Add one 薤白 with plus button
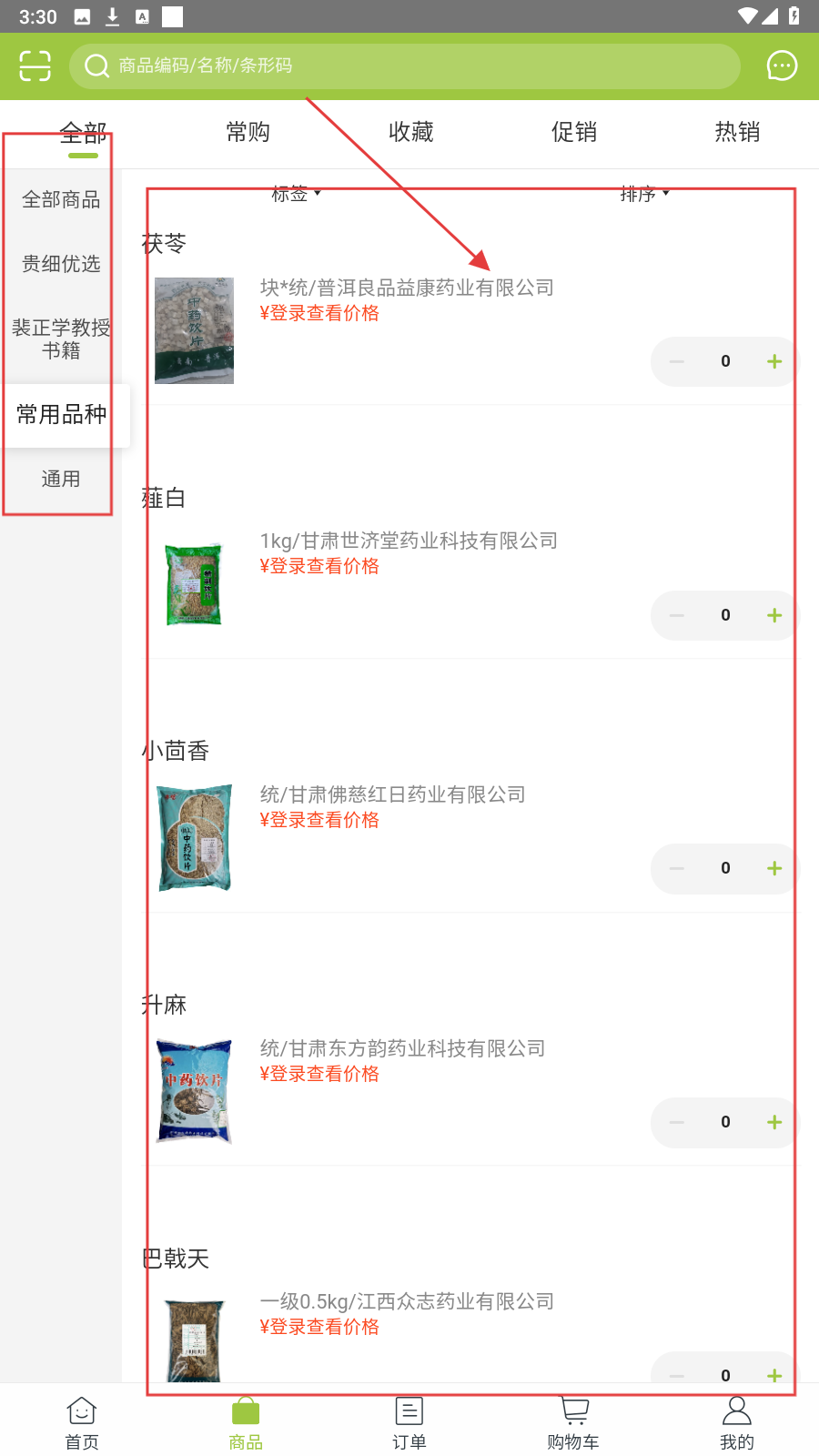819x1456 pixels. pos(774,615)
